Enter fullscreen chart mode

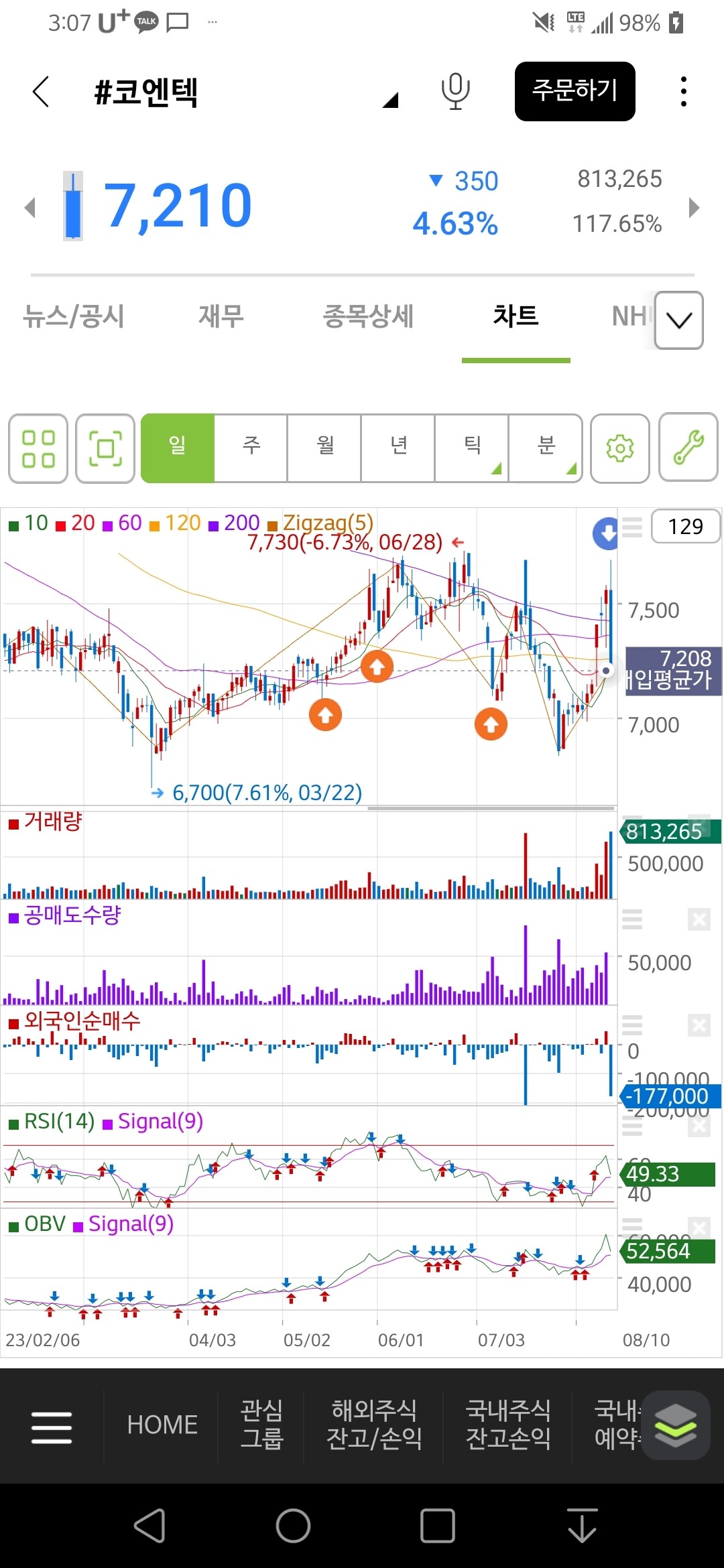pos(105,448)
